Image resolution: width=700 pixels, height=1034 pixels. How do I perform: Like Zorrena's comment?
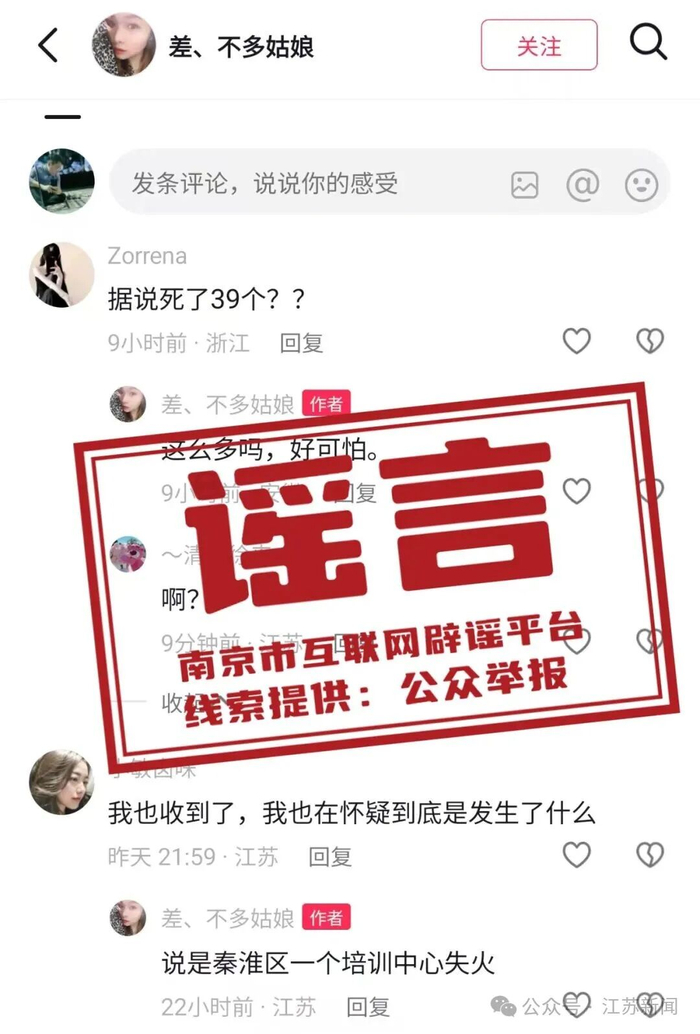(x=577, y=341)
